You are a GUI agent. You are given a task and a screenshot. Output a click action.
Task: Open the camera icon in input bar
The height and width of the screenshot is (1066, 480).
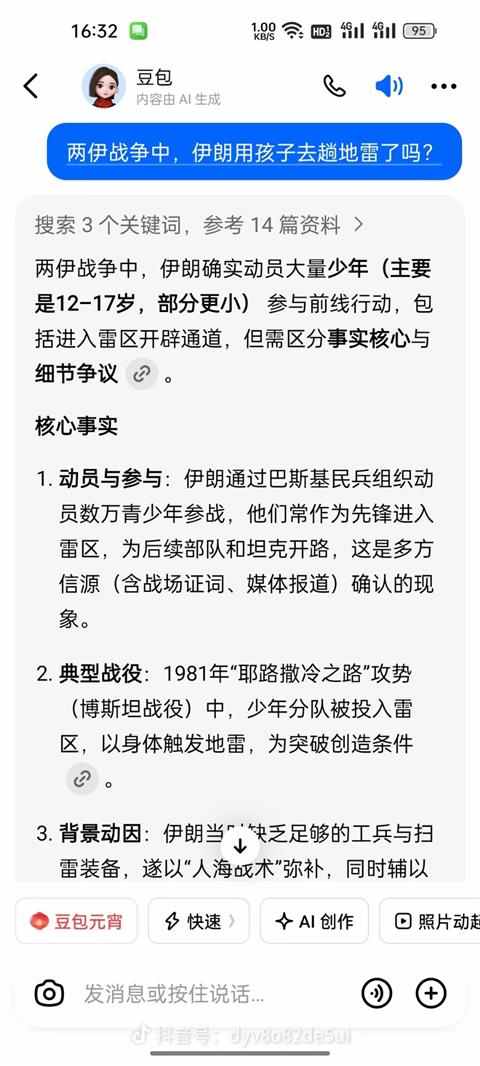coord(49,994)
